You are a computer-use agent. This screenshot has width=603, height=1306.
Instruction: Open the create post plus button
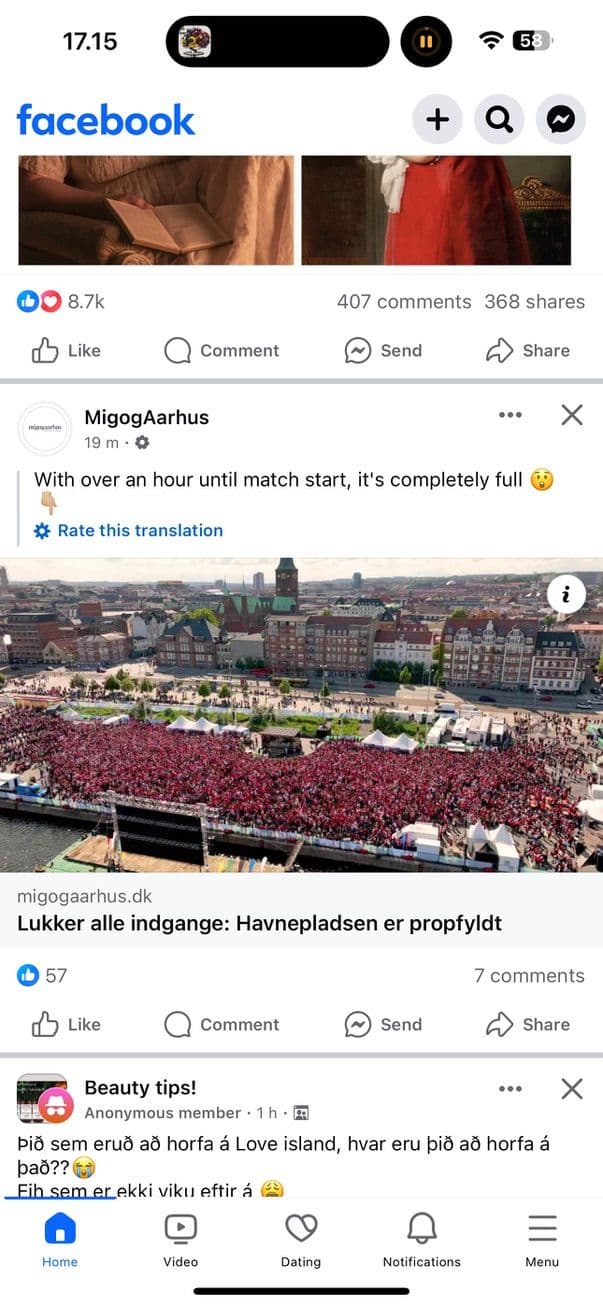(437, 120)
